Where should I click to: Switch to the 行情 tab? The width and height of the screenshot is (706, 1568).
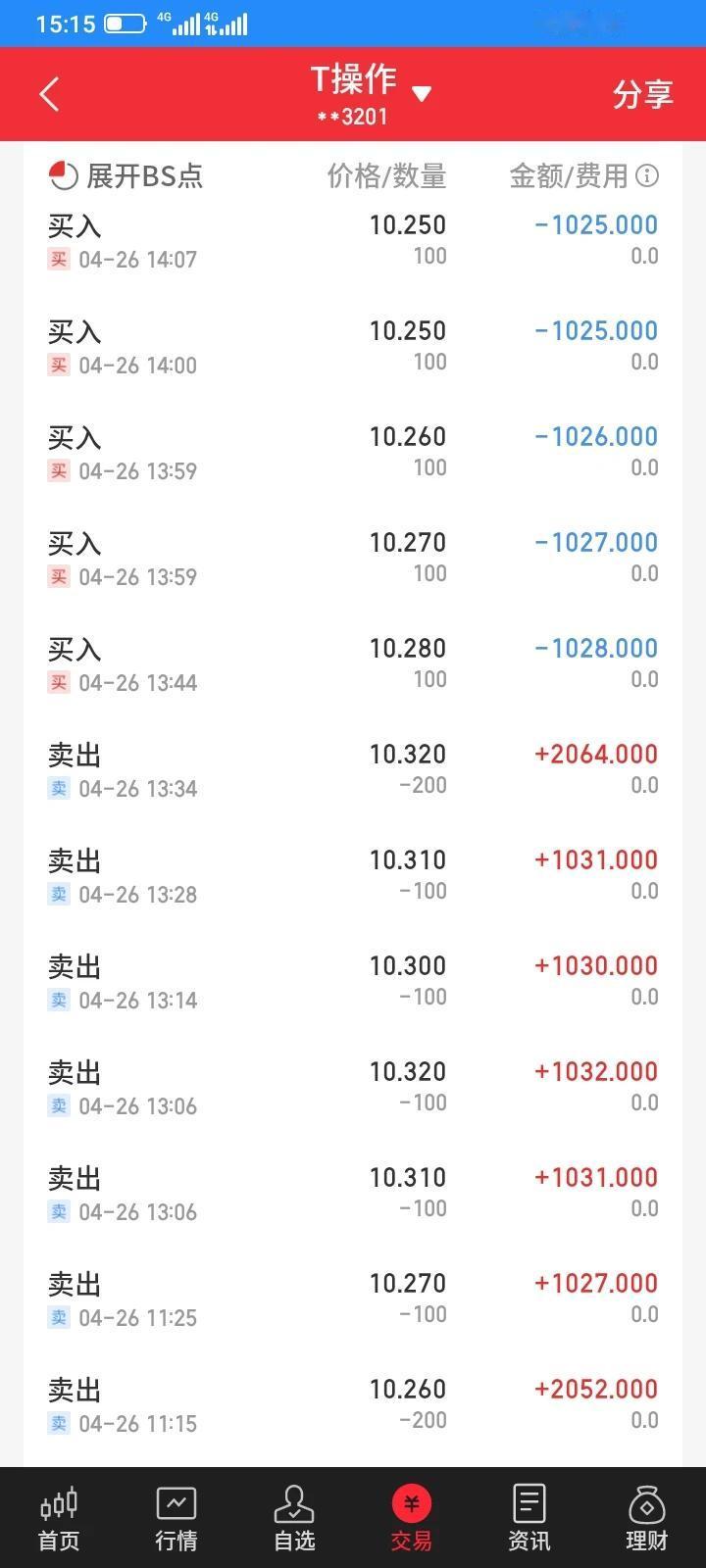[176, 1519]
